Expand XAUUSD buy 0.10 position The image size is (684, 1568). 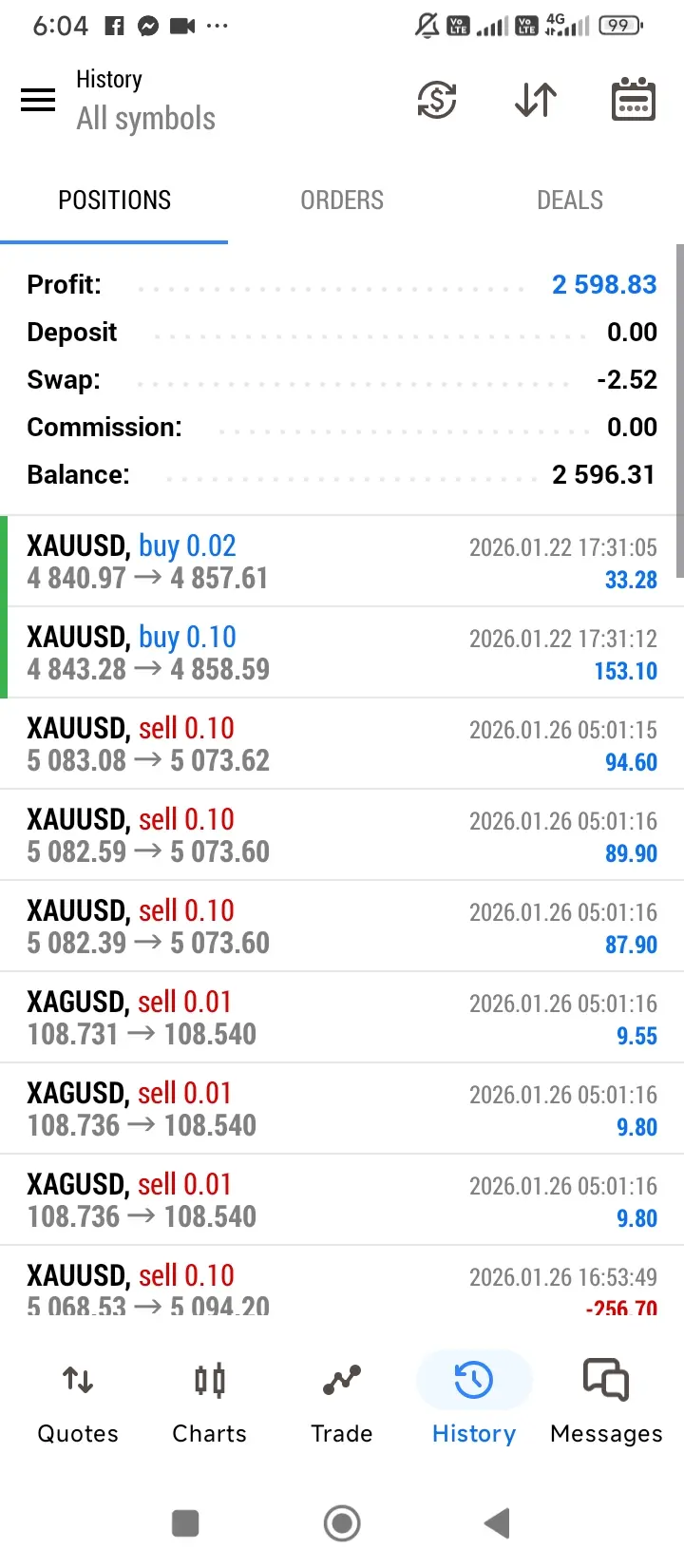pyautogui.click(x=342, y=653)
